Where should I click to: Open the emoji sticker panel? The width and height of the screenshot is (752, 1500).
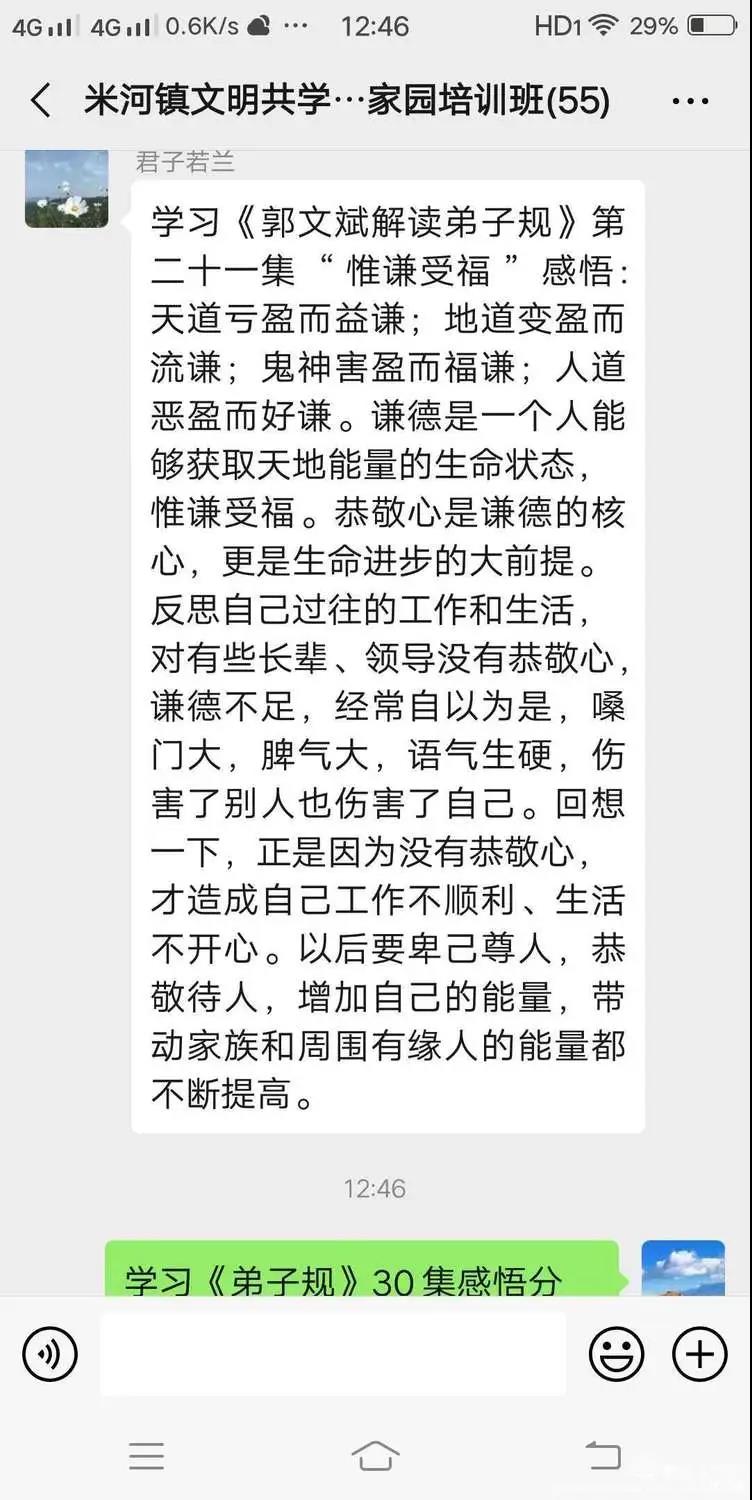point(616,1354)
